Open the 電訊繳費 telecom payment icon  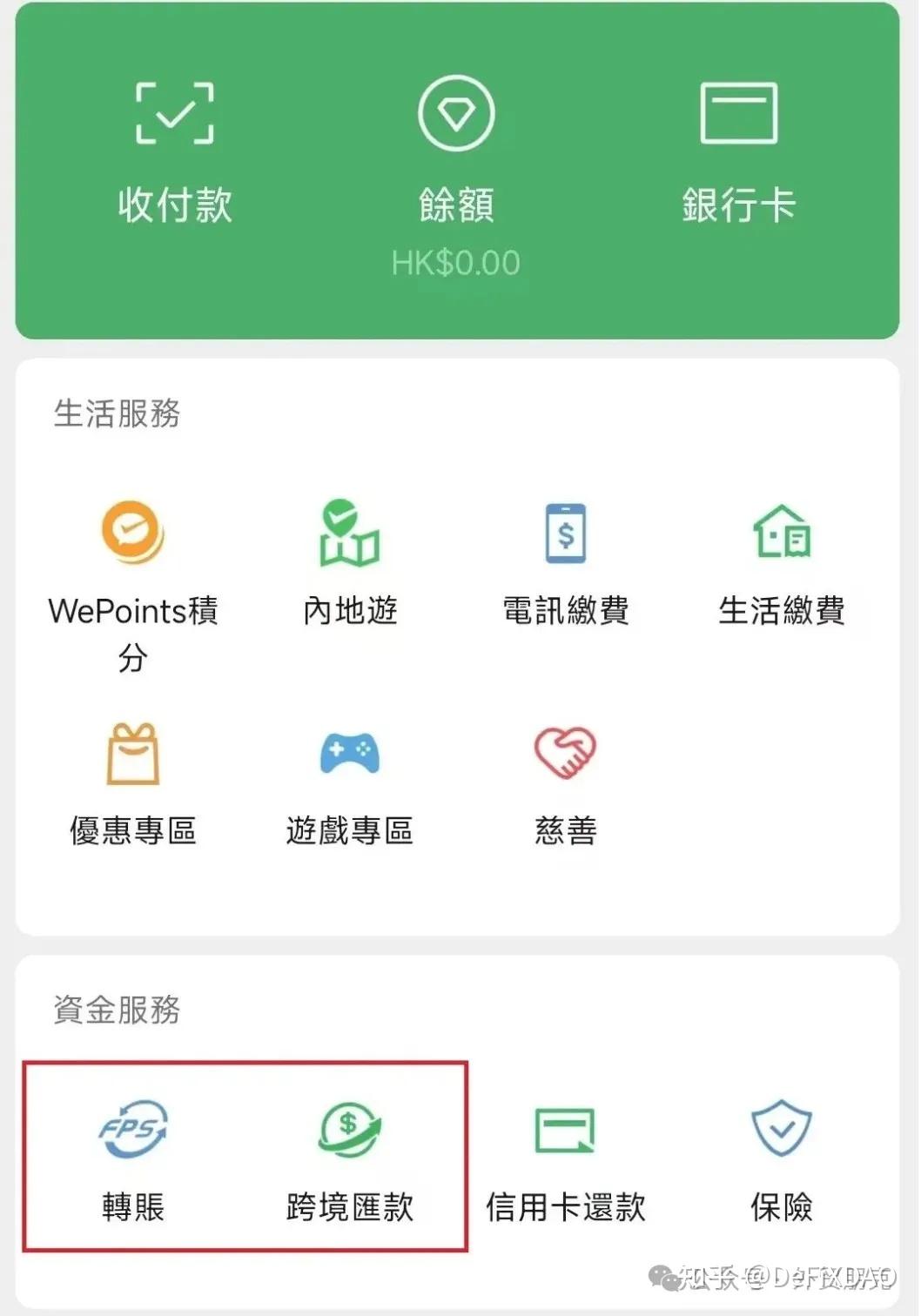pos(566,533)
